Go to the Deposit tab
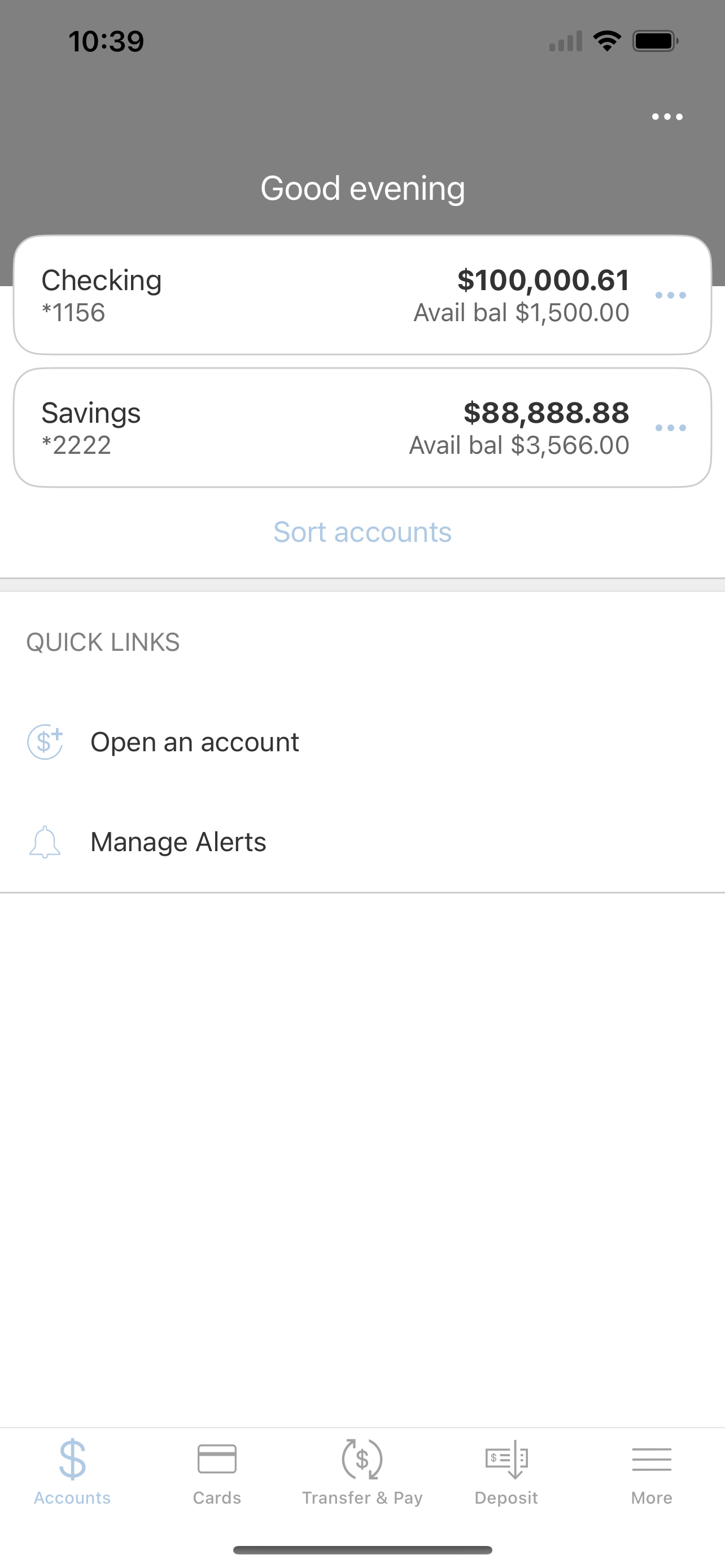 point(506,1472)
